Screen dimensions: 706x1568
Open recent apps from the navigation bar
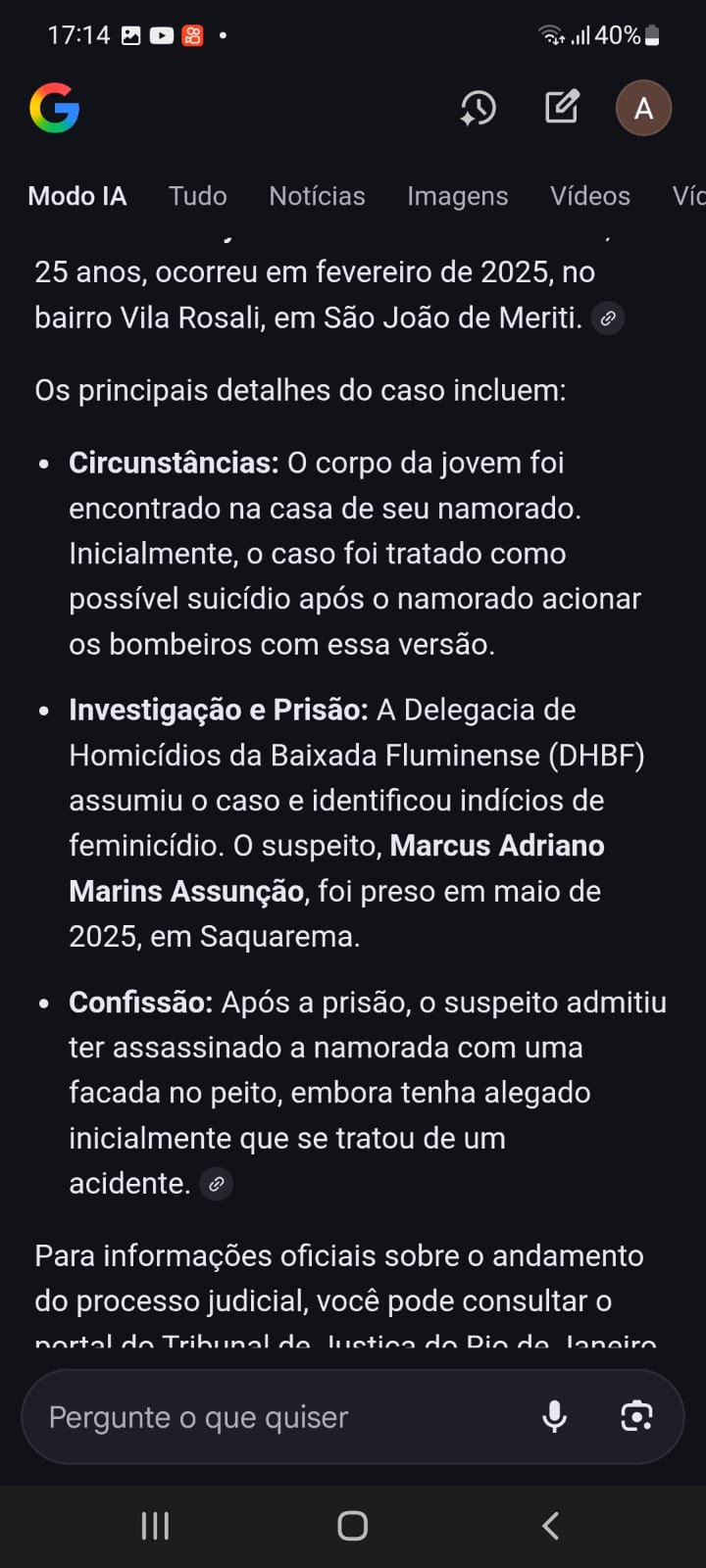155,1525
